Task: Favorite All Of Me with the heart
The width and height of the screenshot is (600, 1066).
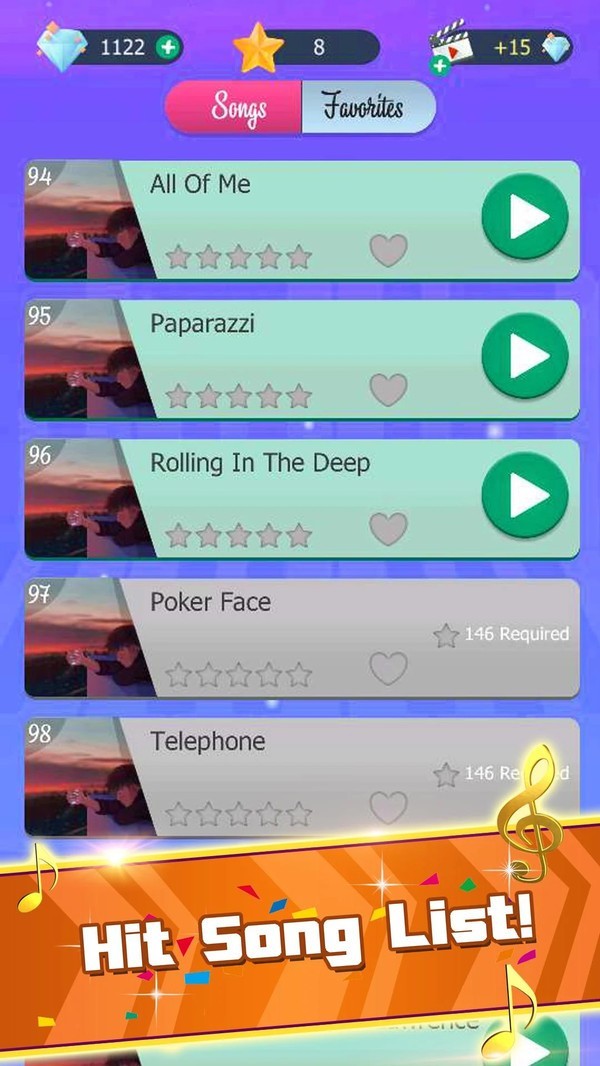Action: pos(389,250)
